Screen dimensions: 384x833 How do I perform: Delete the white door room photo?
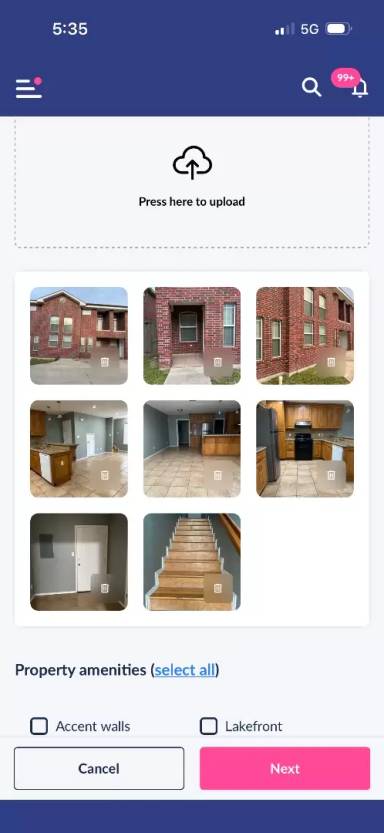[x=105, y=588]
